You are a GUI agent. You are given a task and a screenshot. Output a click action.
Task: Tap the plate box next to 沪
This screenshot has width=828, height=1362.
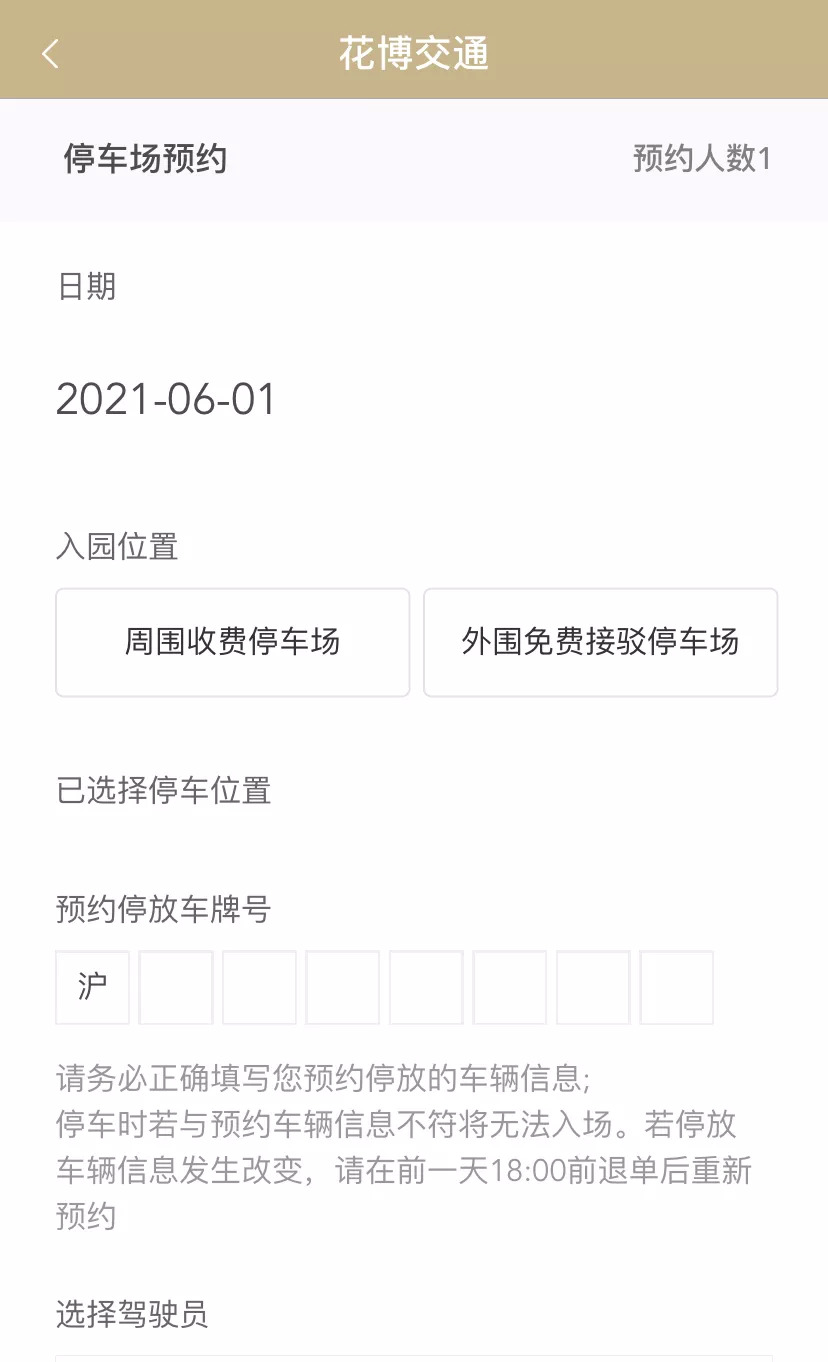pos(176,988)
